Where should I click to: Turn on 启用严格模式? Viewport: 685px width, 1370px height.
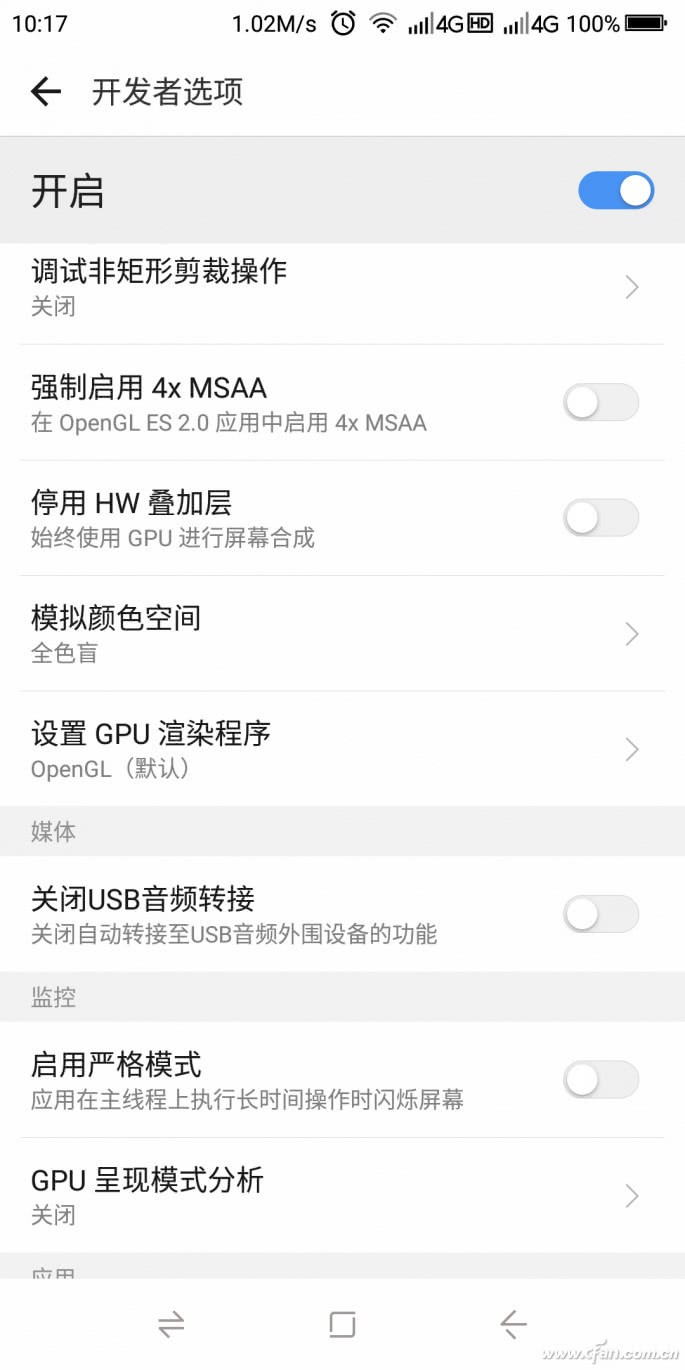601,1080
